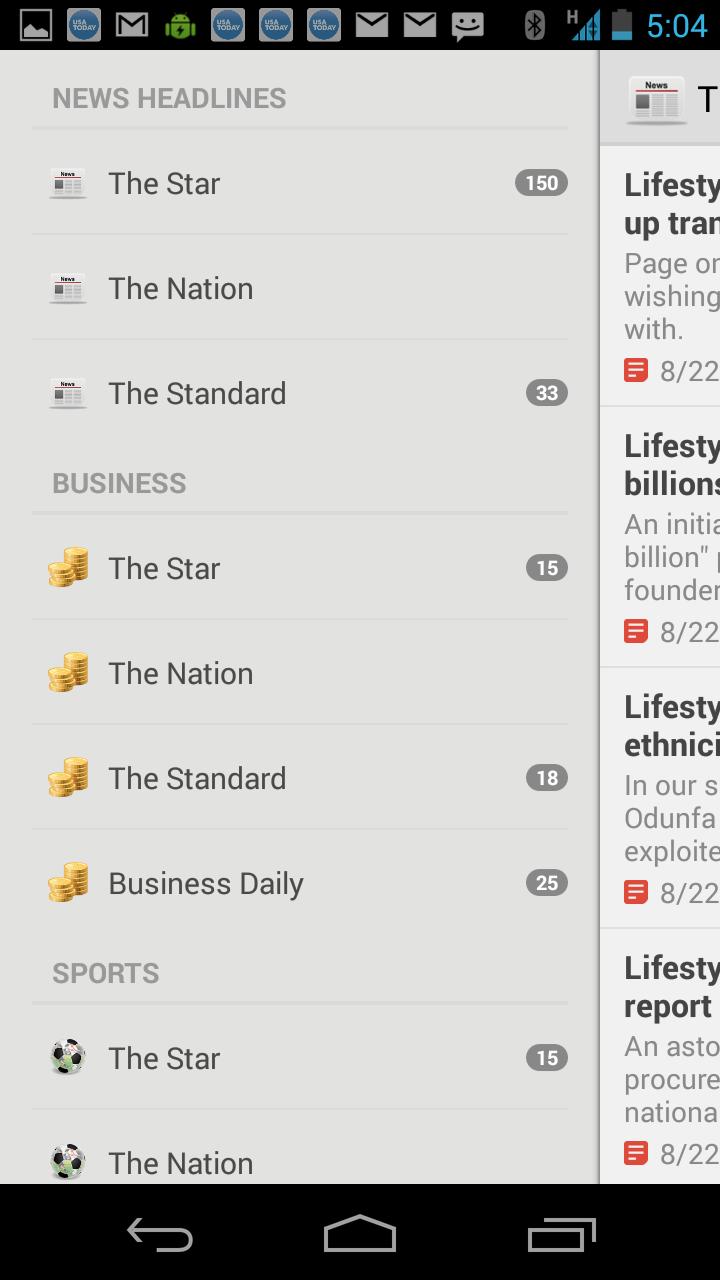Tap the badge showing 33 unread articles
720x1280 pixels.
(x=547, y=393)
